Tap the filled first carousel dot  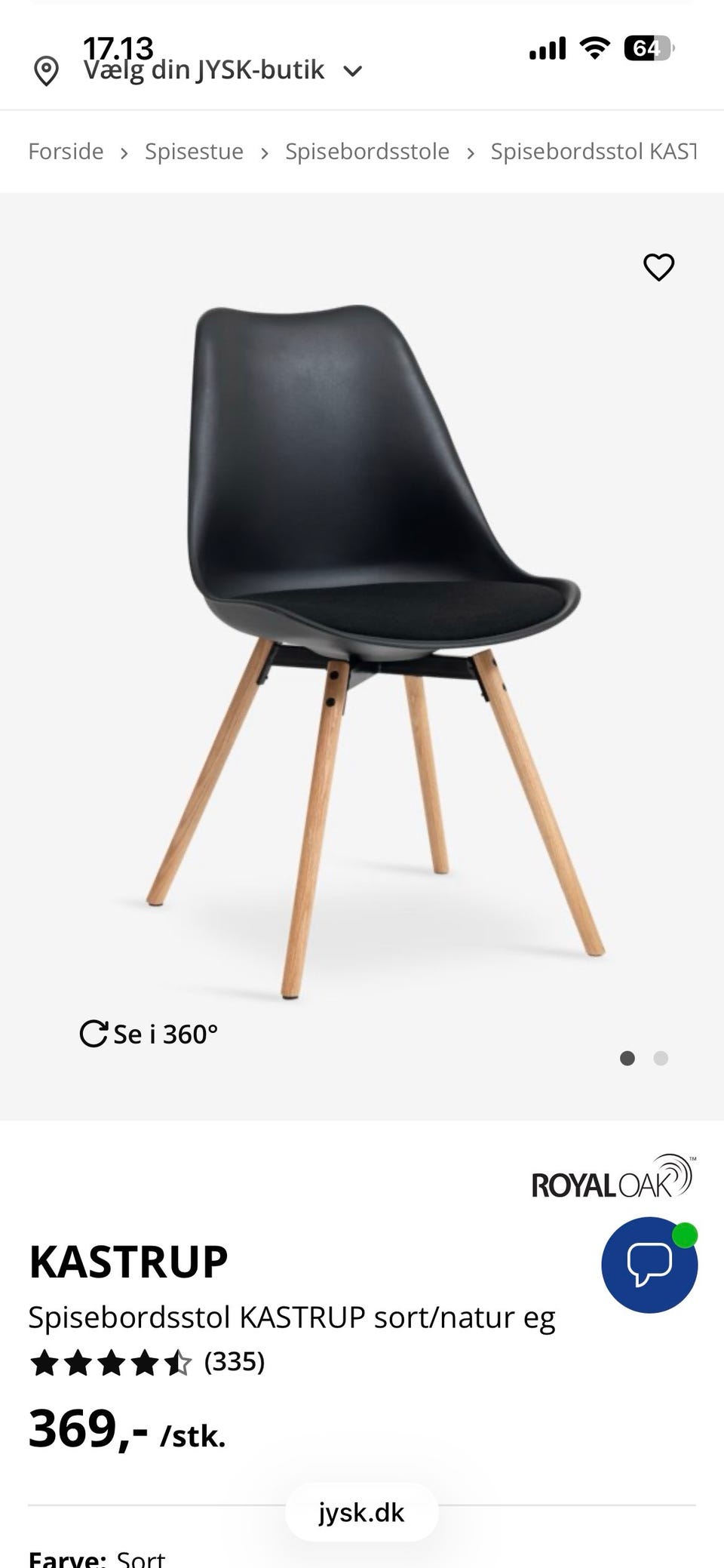coord(627,1059)
